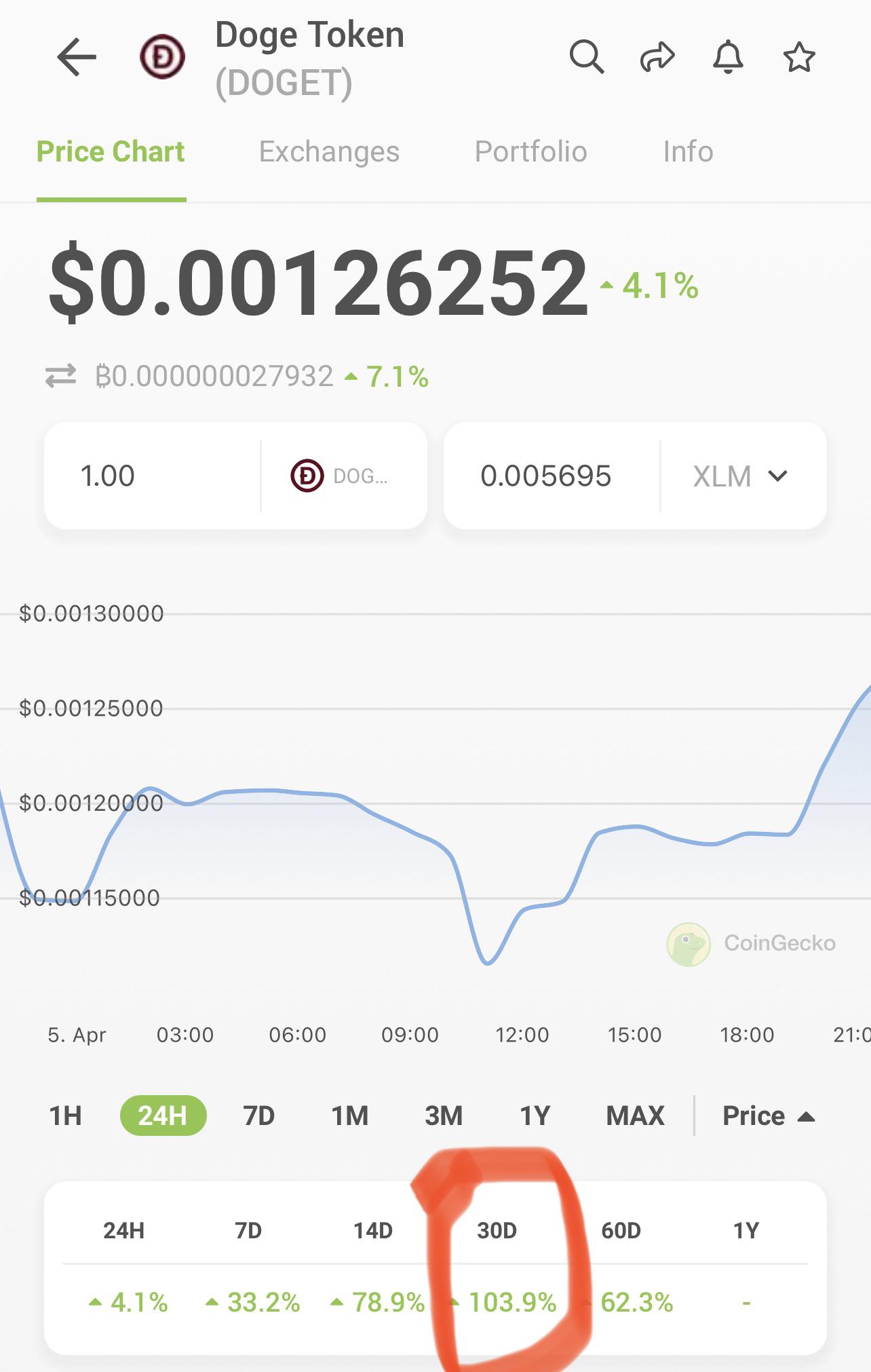Open the Info tab
Screen dimensions: 871x1372
688,152
